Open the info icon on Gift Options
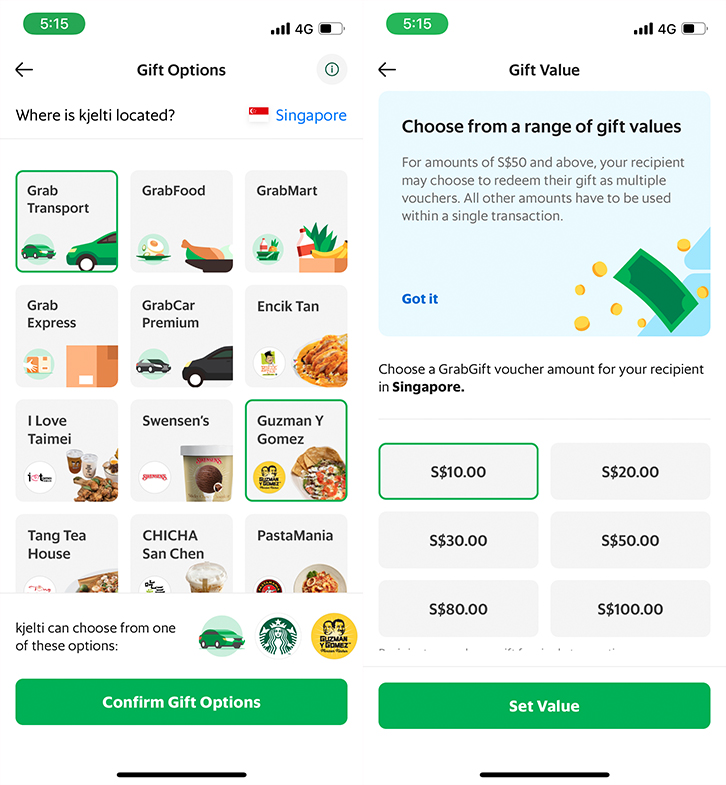This screenshot has width=726, height=785. point(332,69)
